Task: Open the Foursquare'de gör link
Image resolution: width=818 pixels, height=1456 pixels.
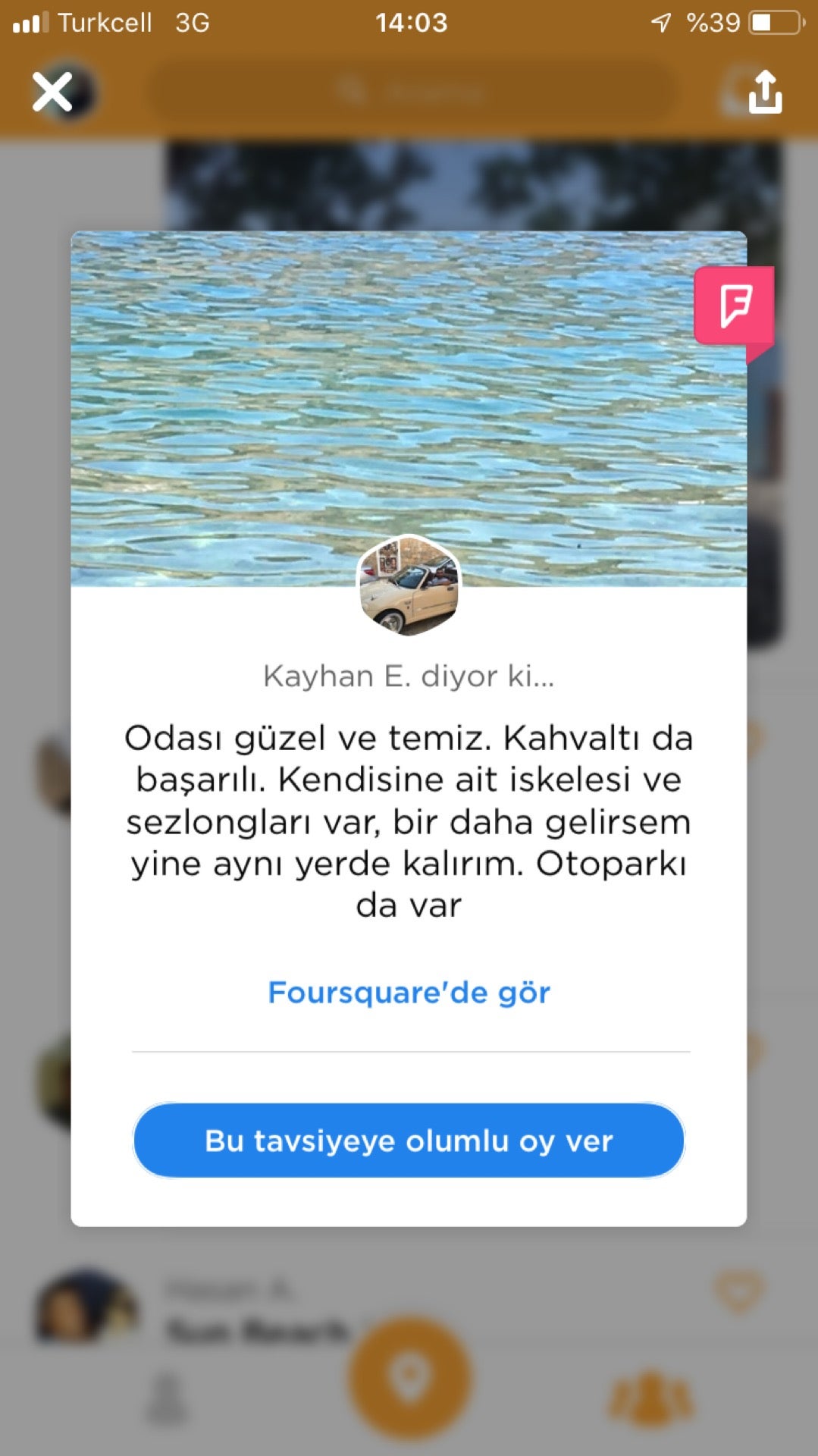Action: coord(409,993)
